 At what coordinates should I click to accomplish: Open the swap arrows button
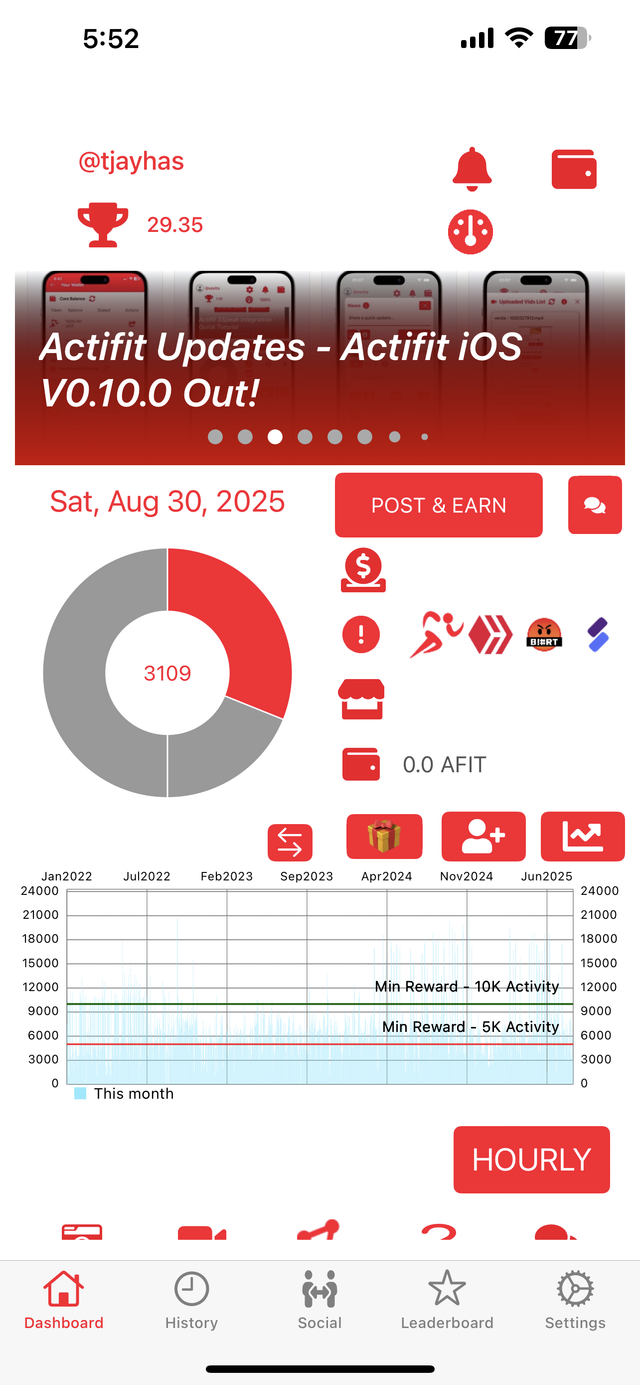coord(290,842)
